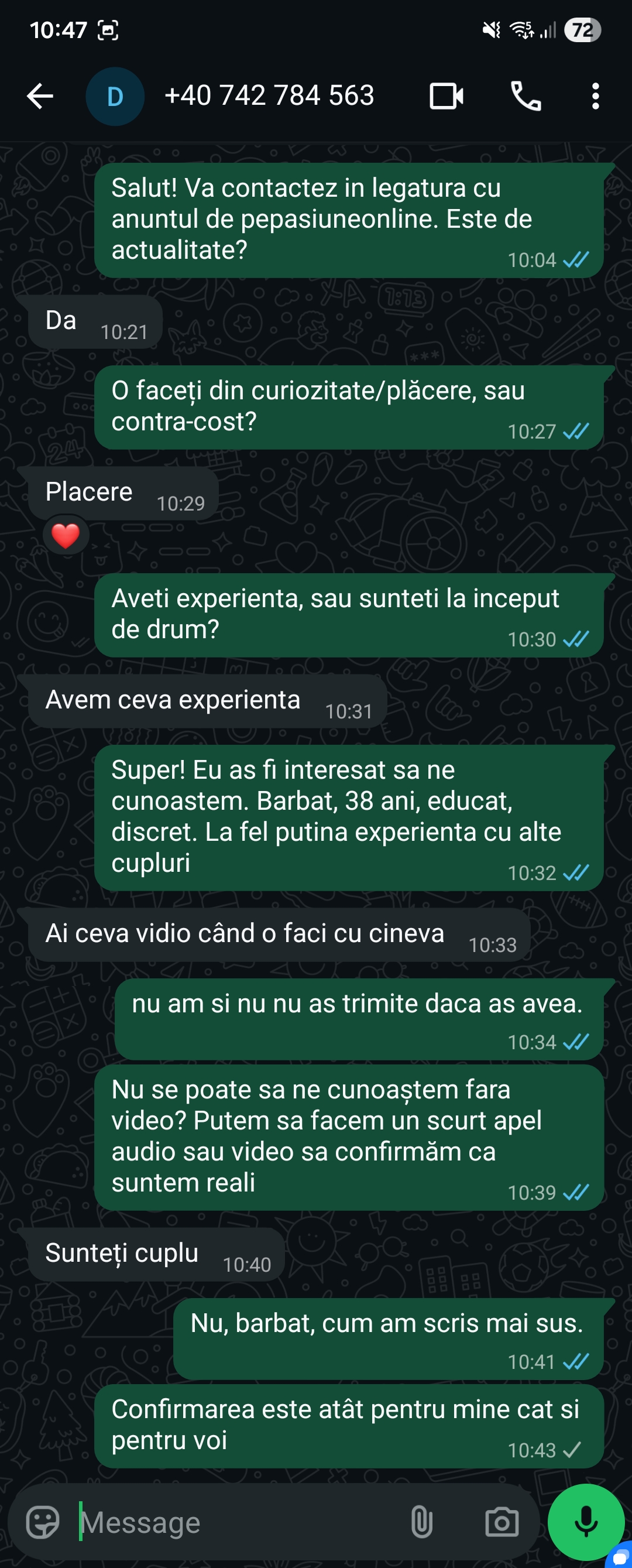Focus the Message text field
Screen dimensions: 632x1568
tap(237, 1522)
